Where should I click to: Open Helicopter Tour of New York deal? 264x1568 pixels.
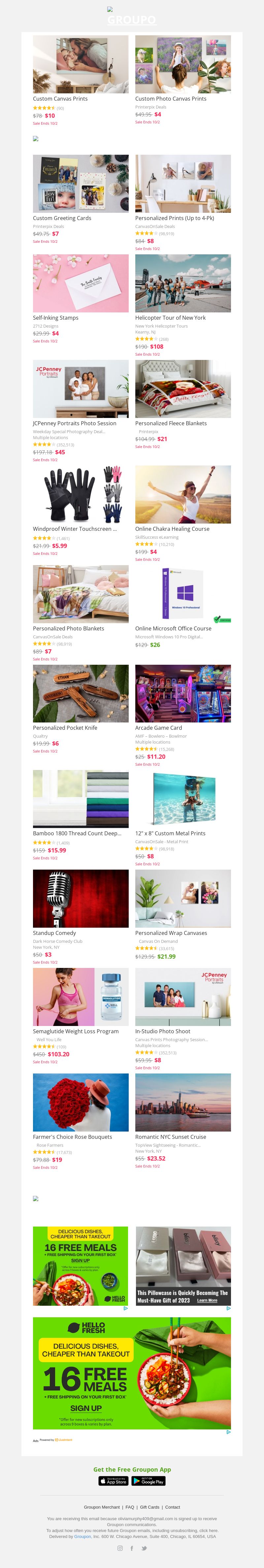pyautogui.click(x=182, y=283)
